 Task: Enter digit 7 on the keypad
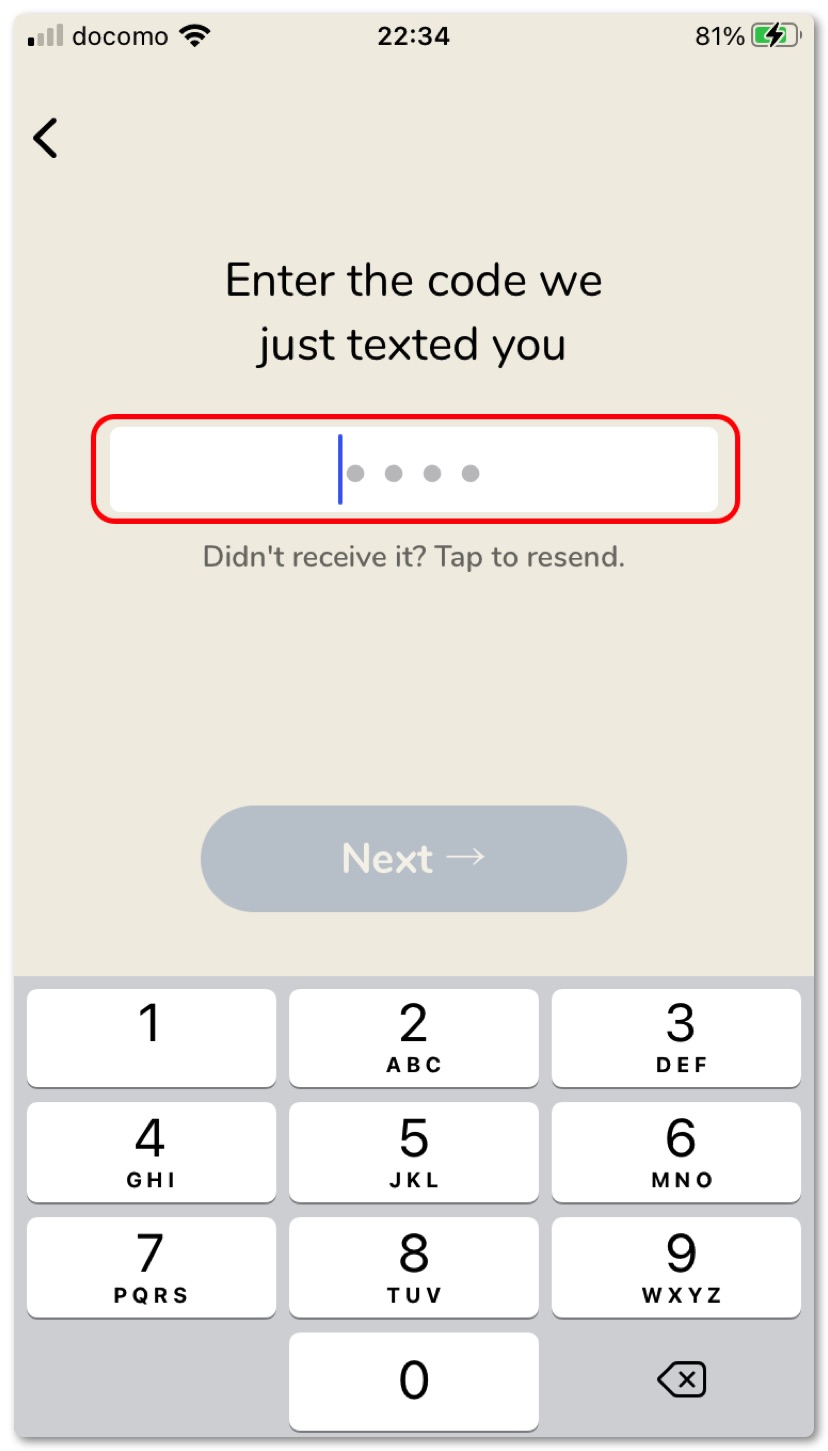coord(151,1266)
